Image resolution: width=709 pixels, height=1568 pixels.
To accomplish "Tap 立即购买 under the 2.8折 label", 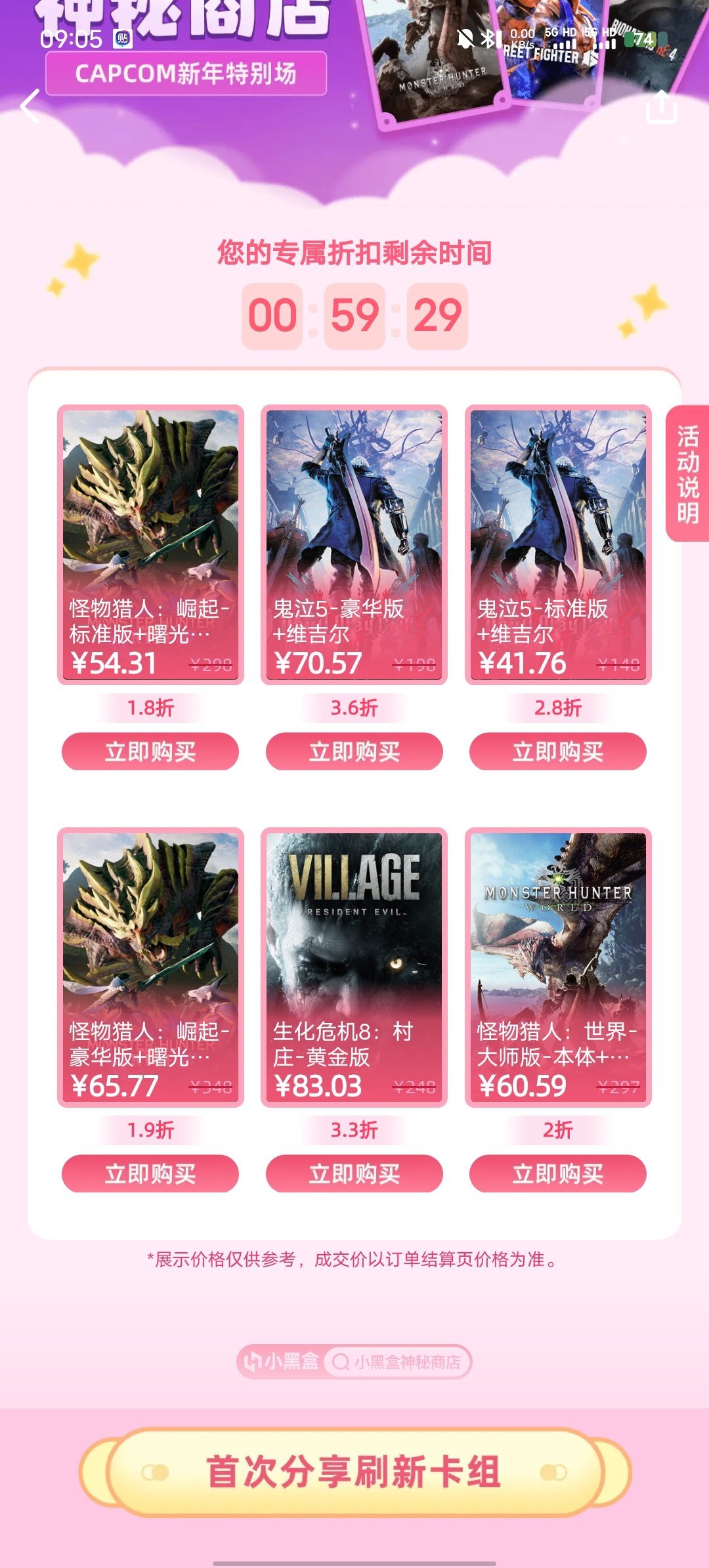I will click(558, 751).
